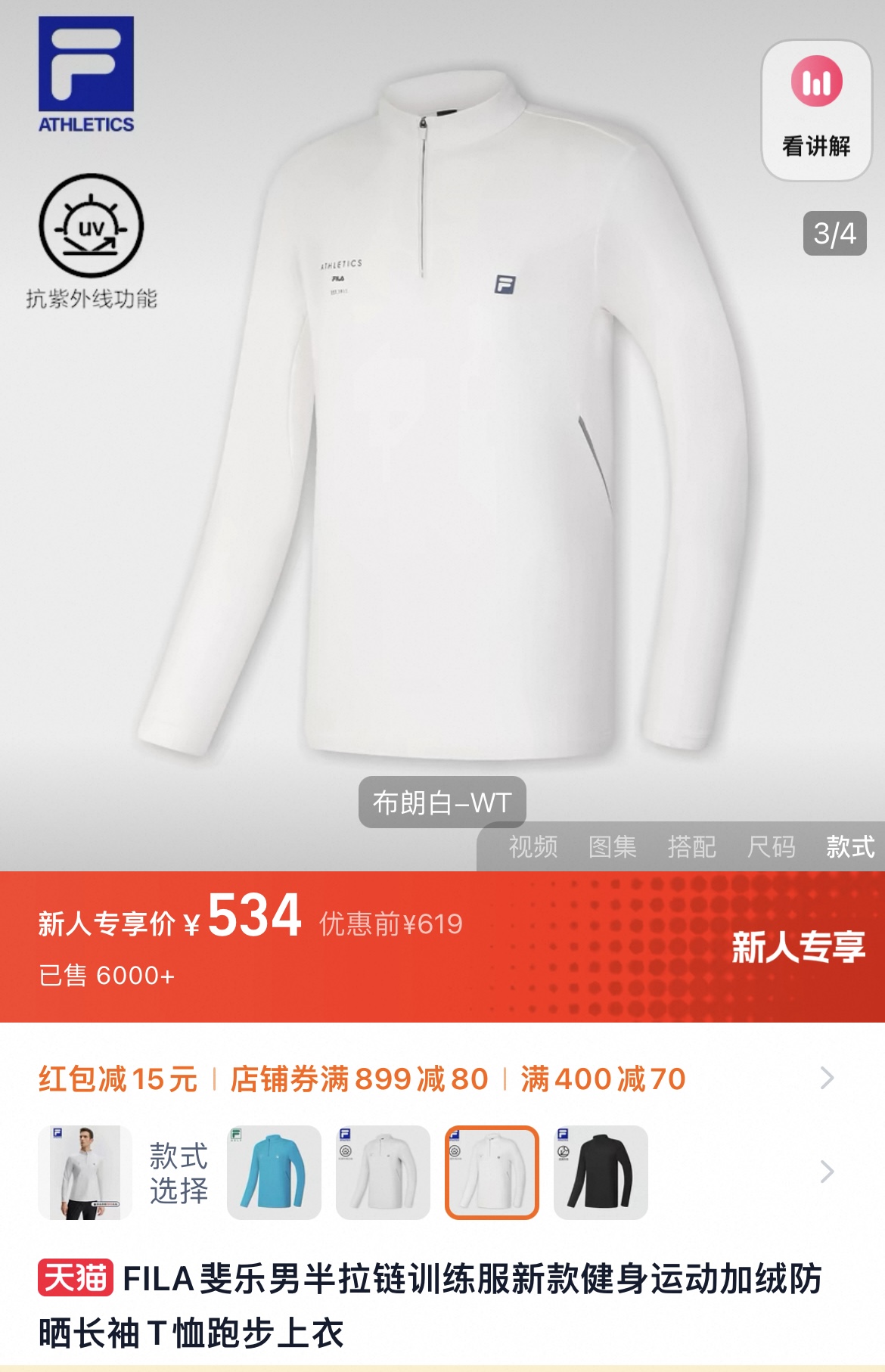The image size is (885, 1372).
Task: Open the 新人专享 offer banner
Action: [797, 946]
